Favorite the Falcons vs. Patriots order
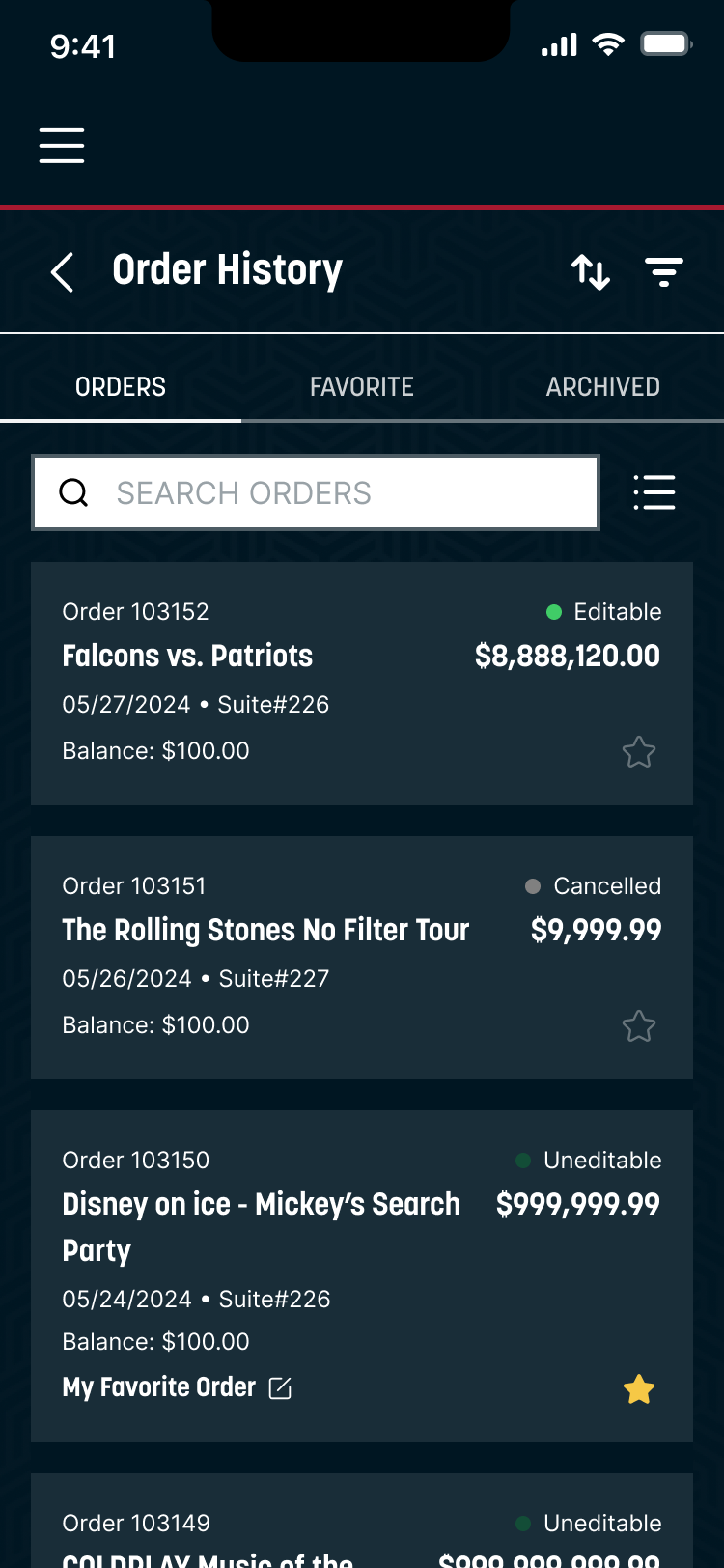 tap(638, 752)
